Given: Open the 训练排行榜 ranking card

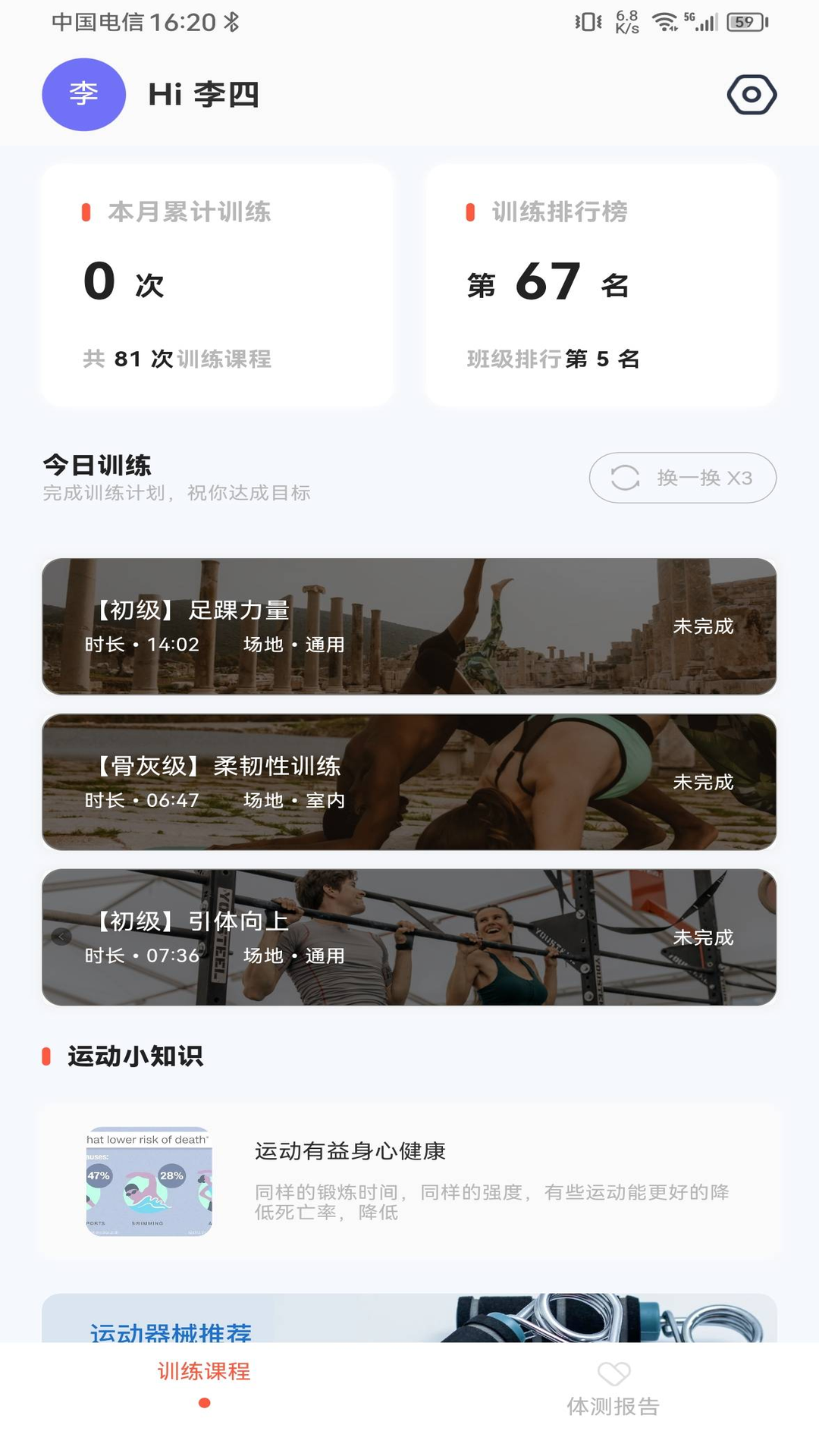Looking at the screenshot, I should 601,285.
